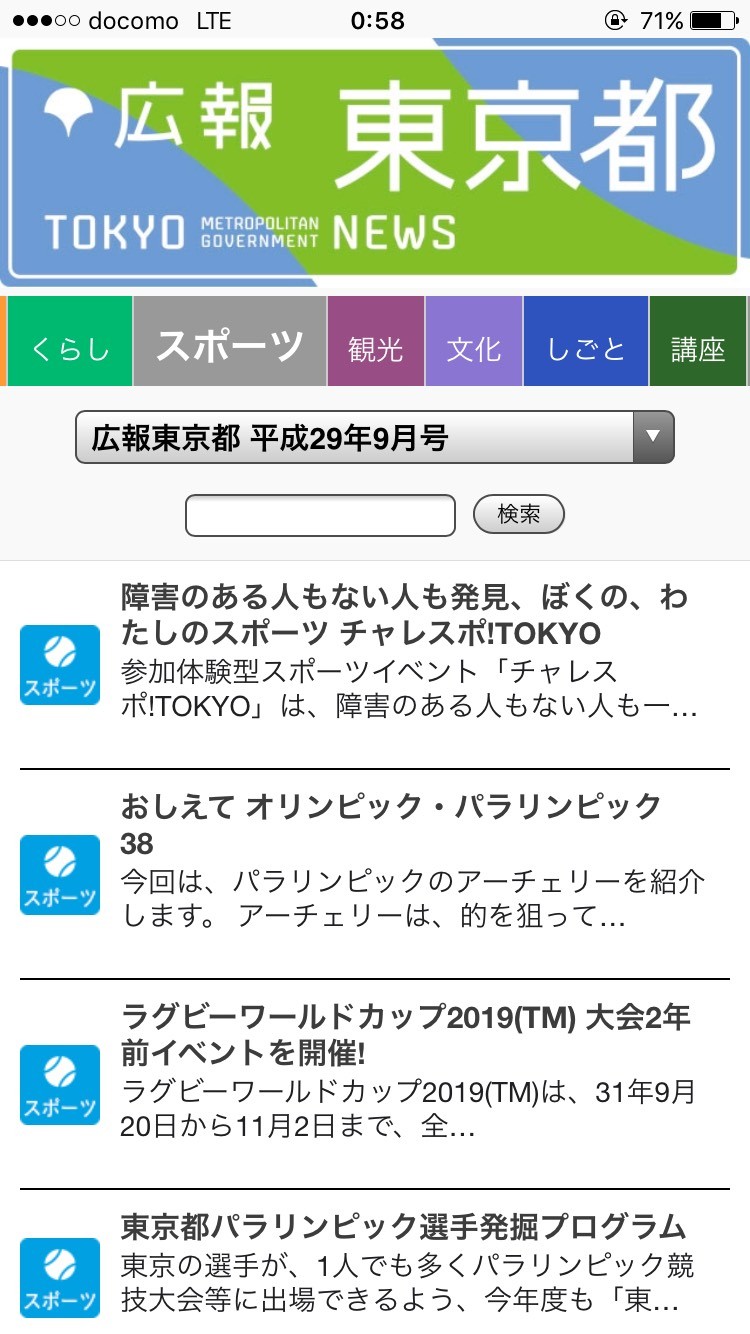This screenshot has width=750, height=1334.
Task: Expand the 広報東京都 平成29年9月号 issue dropdown
Action: click(x=375, y=437)
